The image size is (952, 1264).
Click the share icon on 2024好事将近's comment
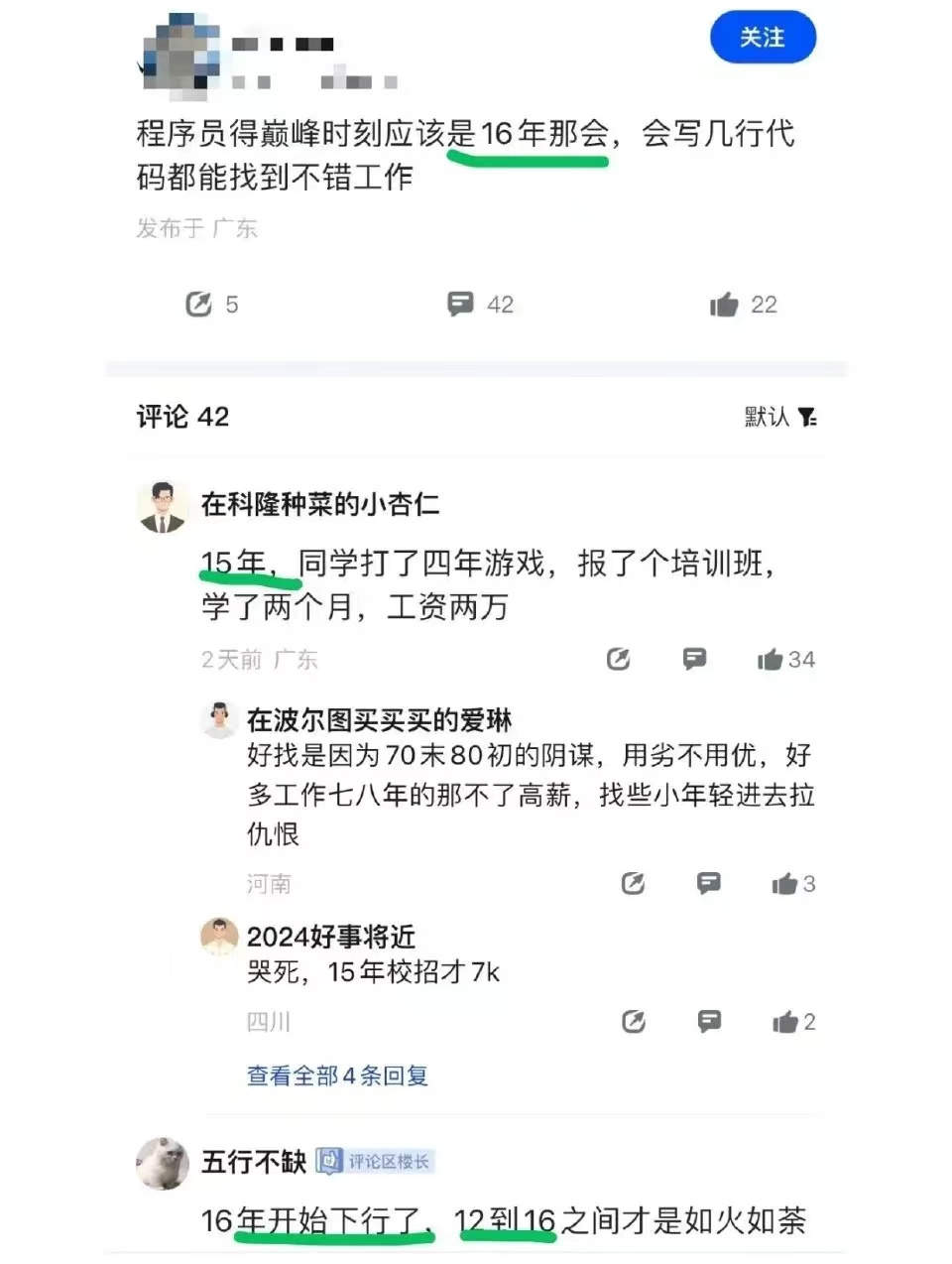click(x=634, y=1021)
